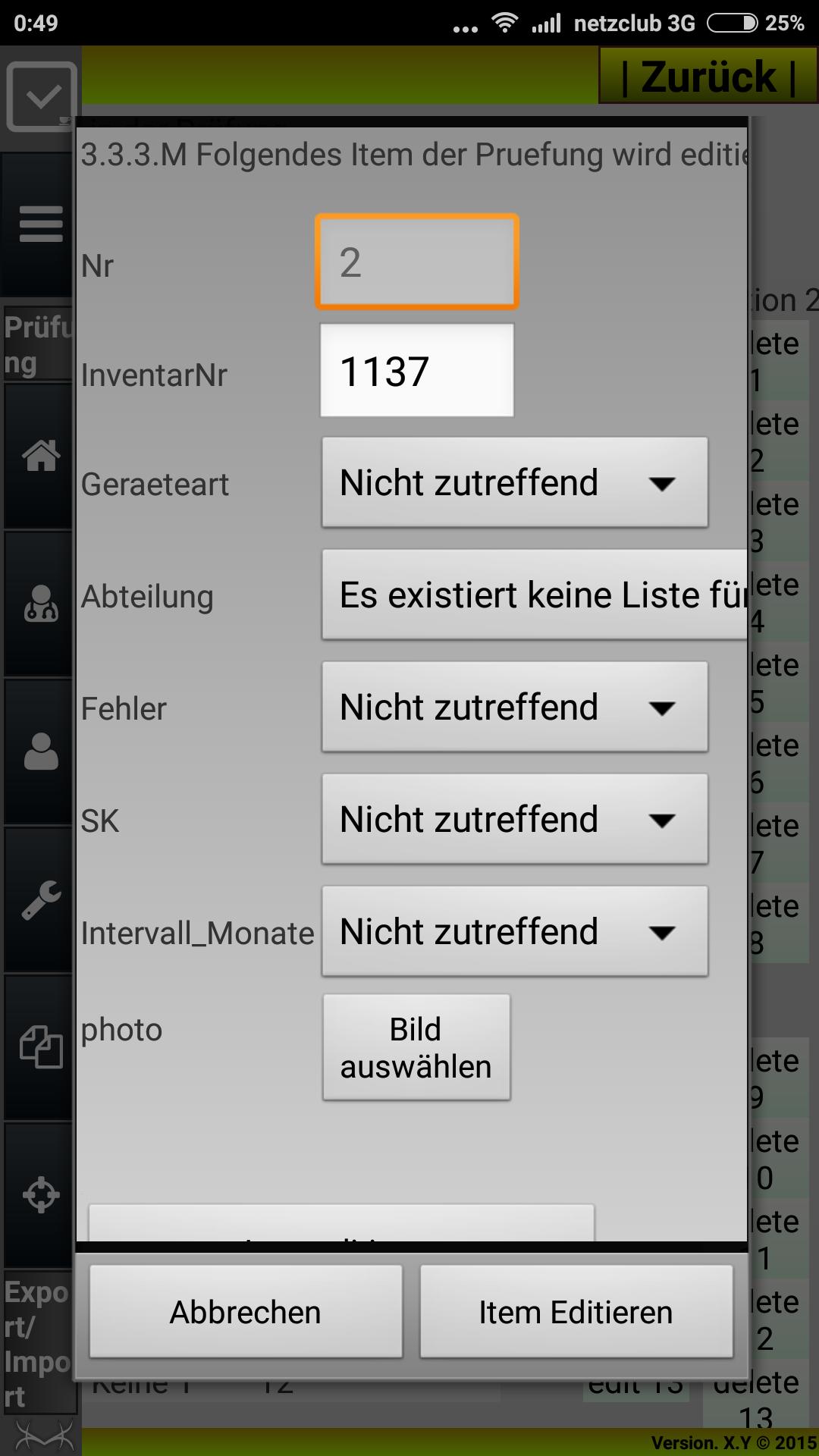Tap the InventarNr field showing 1137
The image size is (819, 1456).
pos(416,371)
